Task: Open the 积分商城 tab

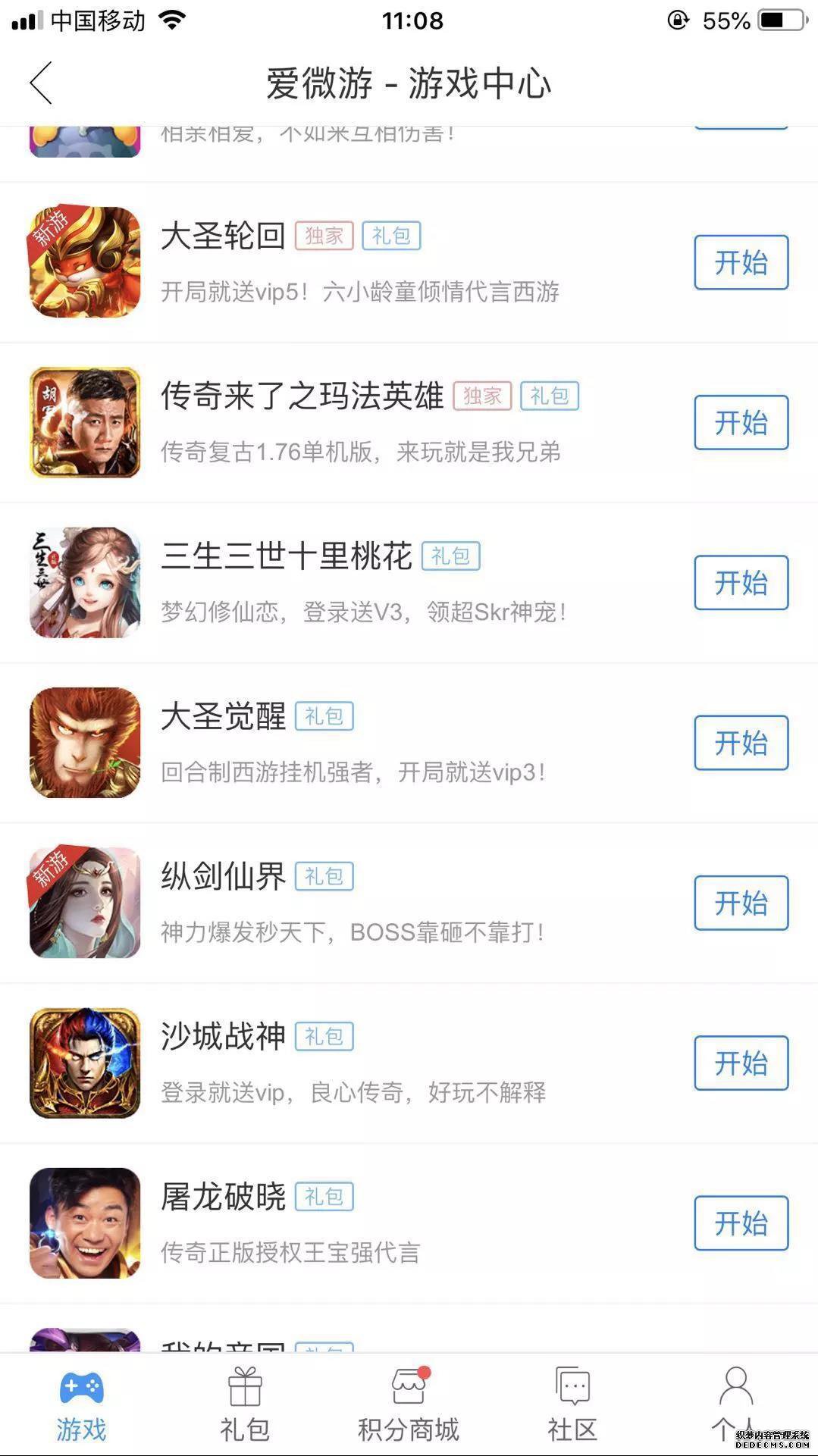Action: [409, 1405]
